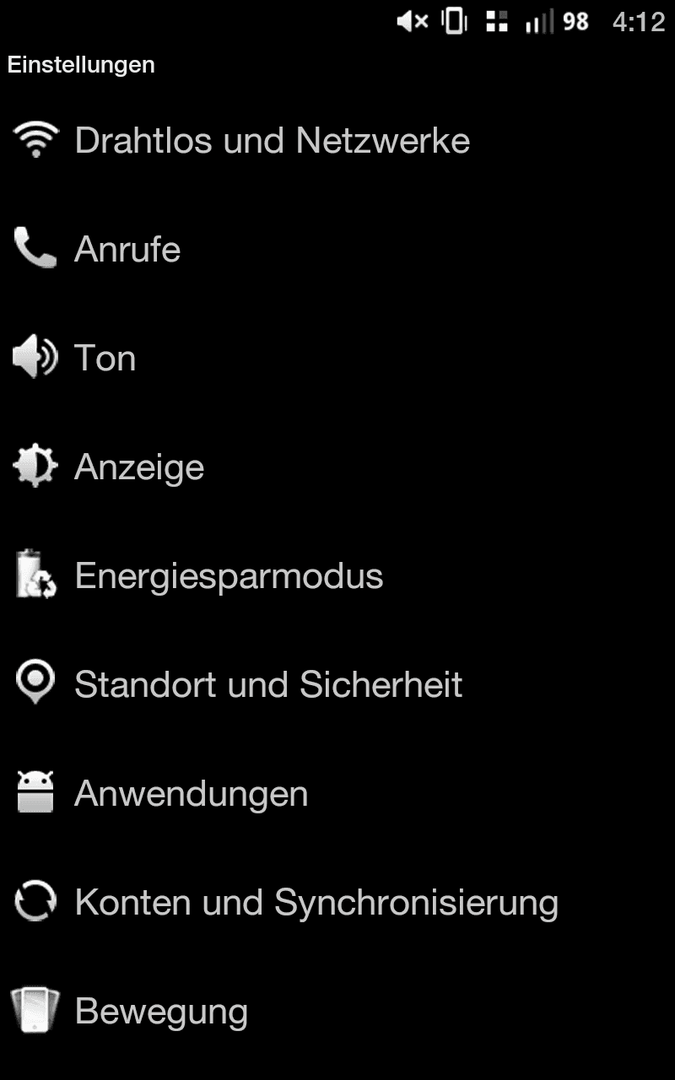The height and width of the screenshot is (1080, 675).
Task: Open Drahtlos und Netzwerke settings
Action: [338, 141]
